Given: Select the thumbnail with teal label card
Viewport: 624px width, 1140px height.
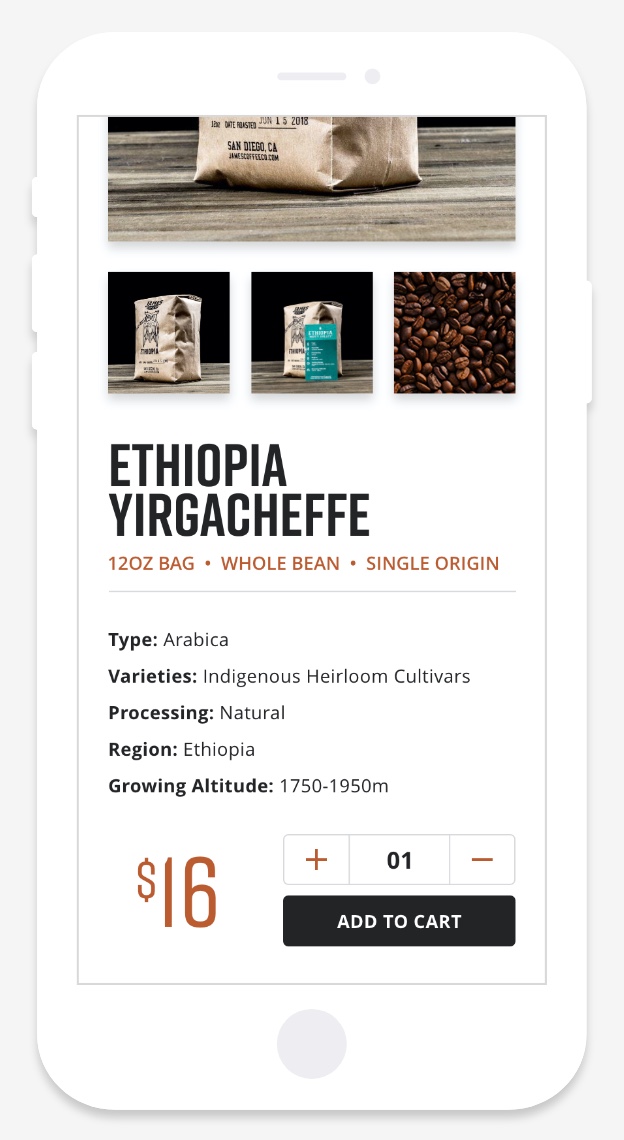Looking at the screenshot, I should tap(312, 332).
